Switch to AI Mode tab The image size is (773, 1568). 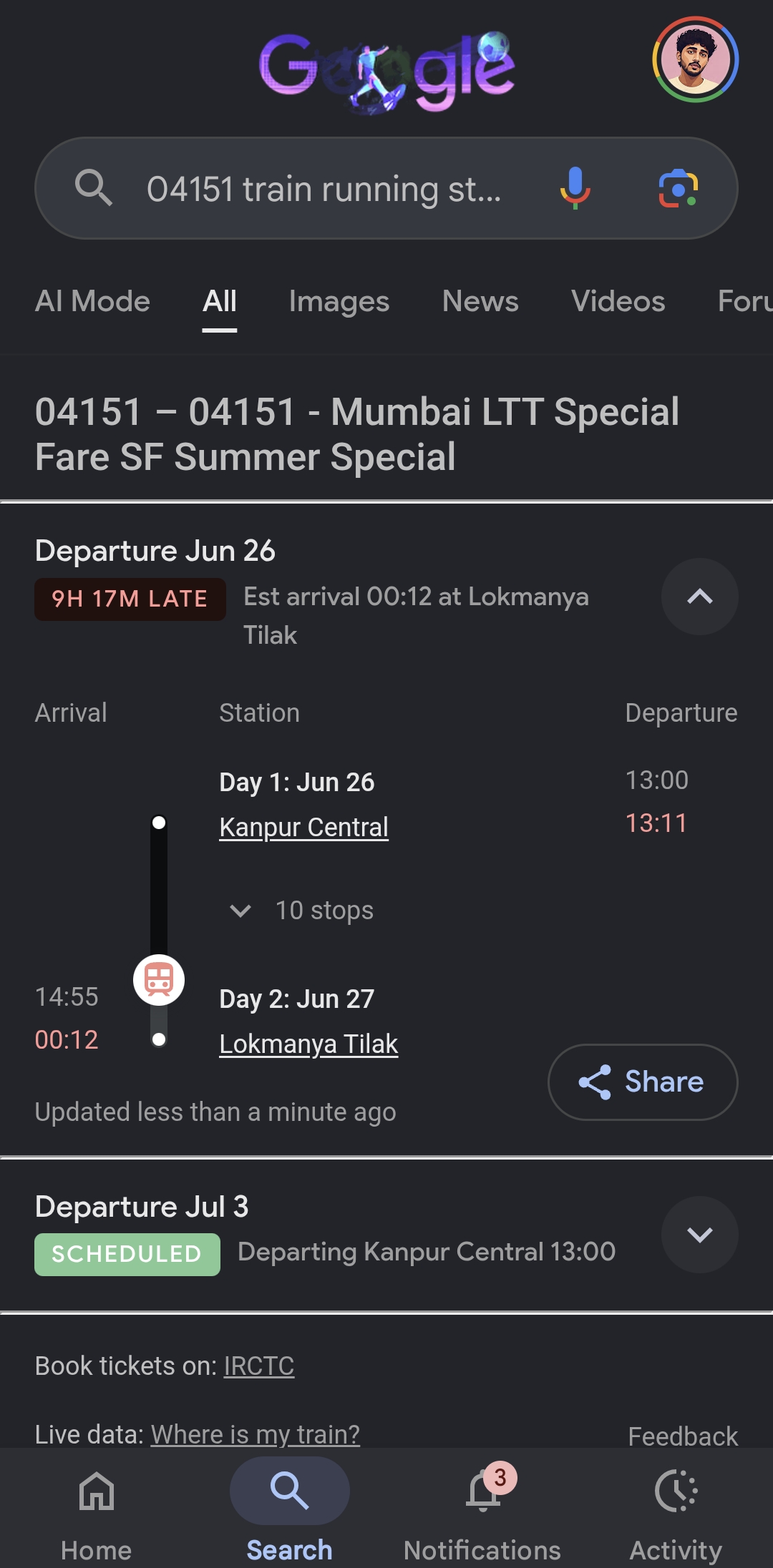click(x=93, y=301)
